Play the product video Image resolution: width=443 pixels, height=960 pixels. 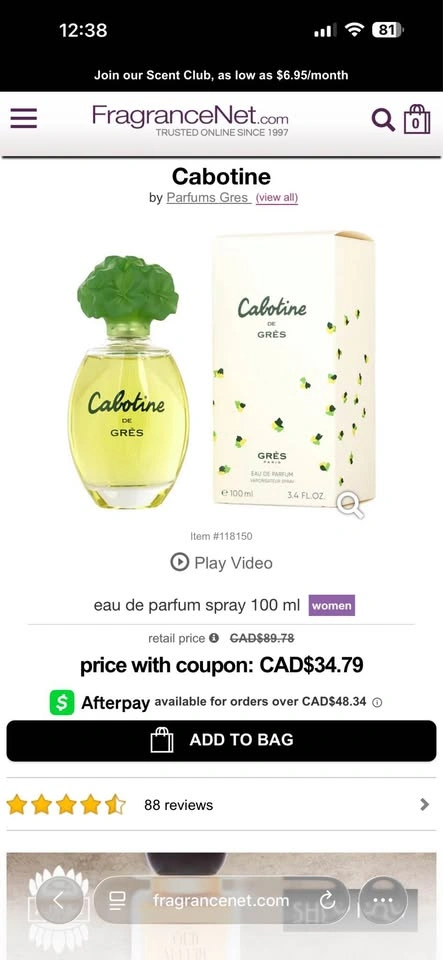pyautogui.click(x=222, y=563)
